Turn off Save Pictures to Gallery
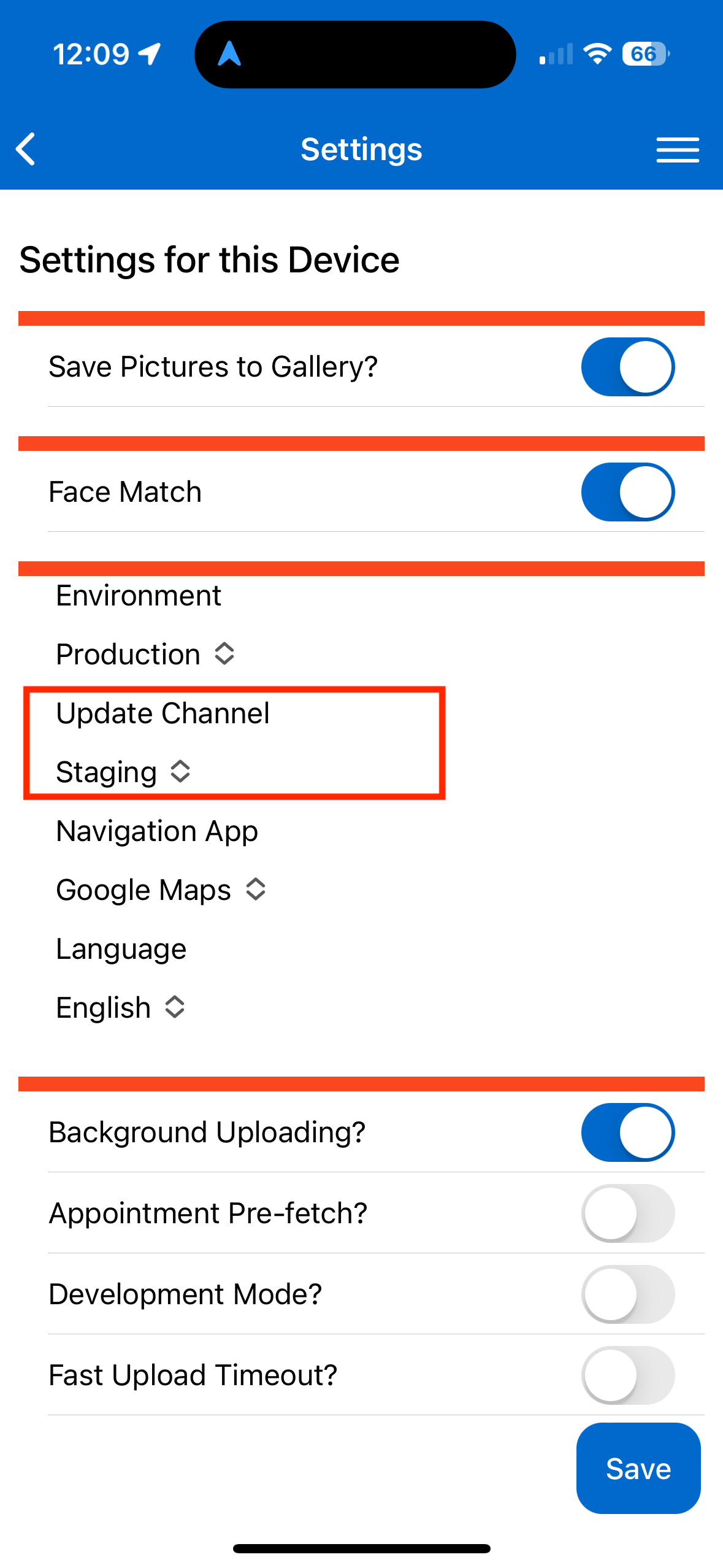Viewport: 723px width, 1568px height. point(627,367)
